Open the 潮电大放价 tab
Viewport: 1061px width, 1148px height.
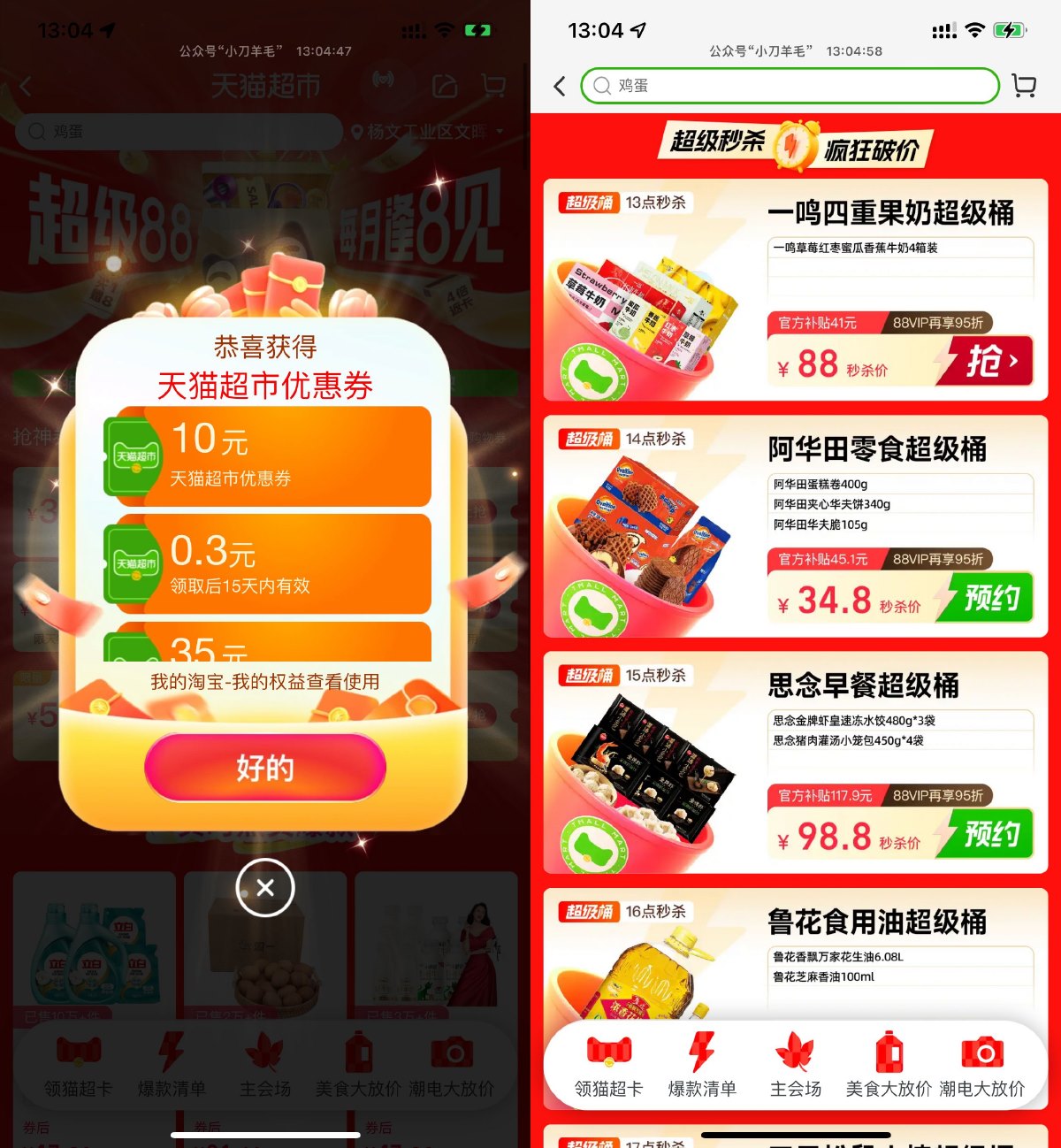pos(982,1065)
